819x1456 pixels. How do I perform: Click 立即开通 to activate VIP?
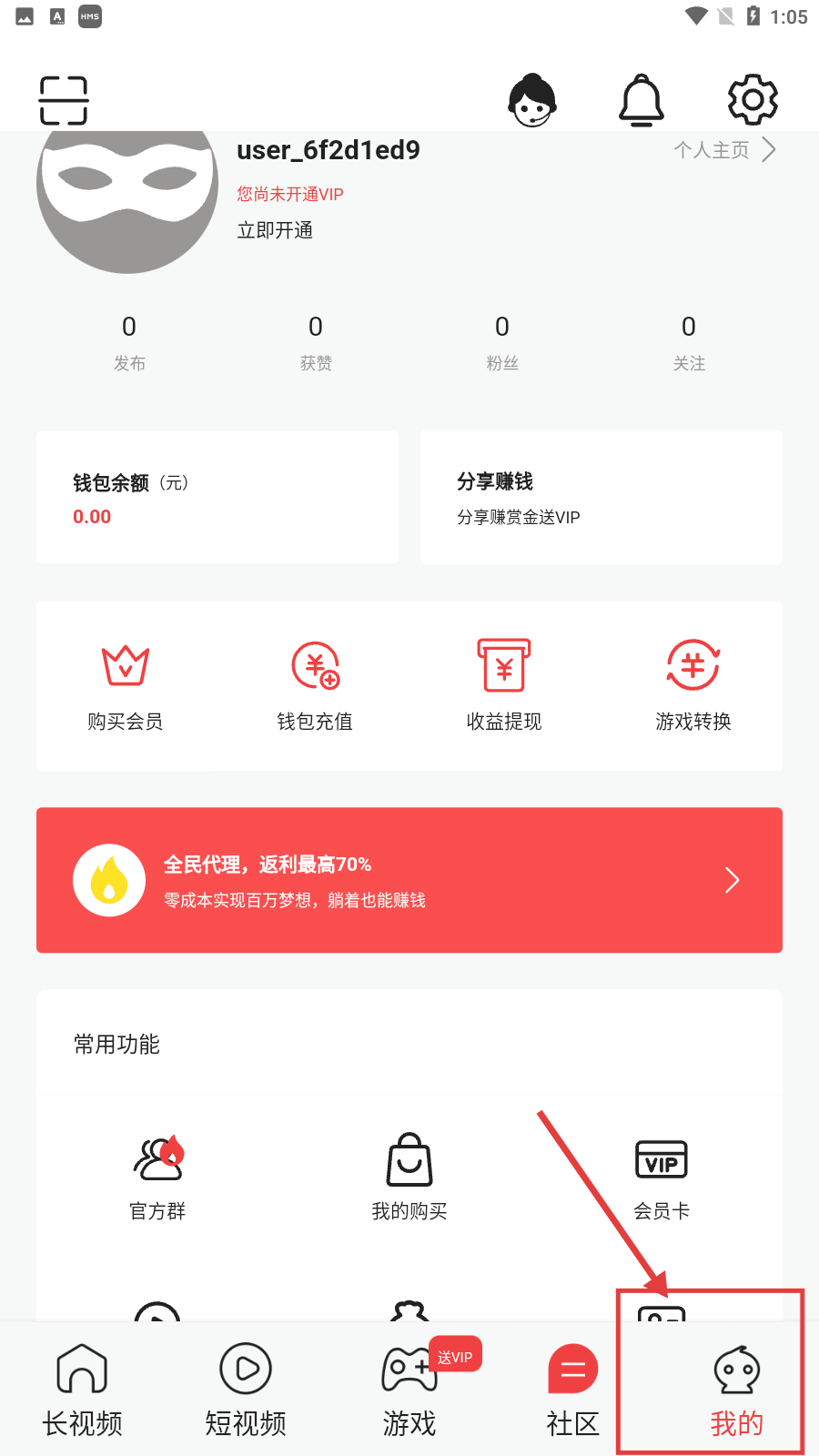(x=274, y=229)
